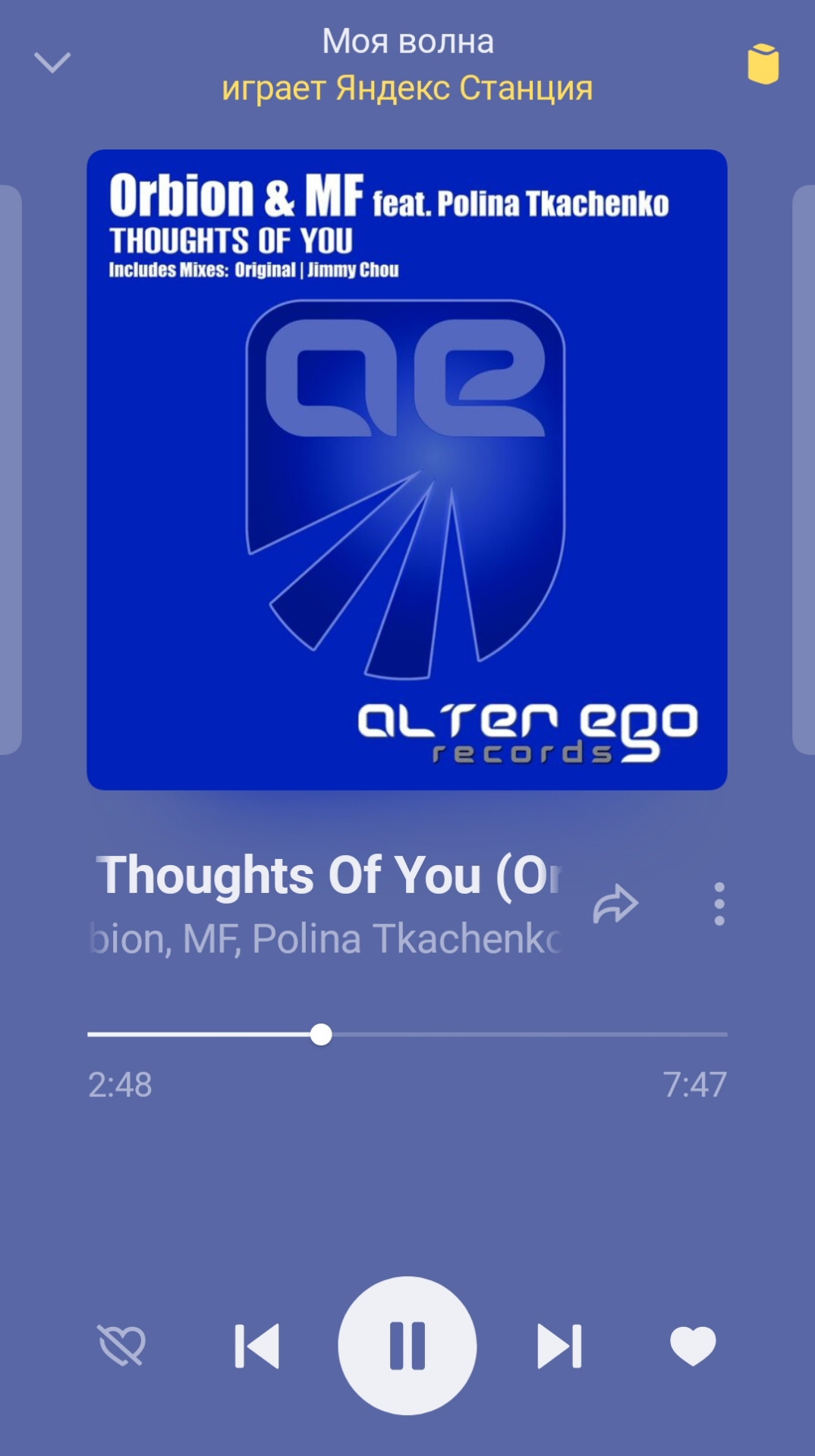815x1456 pixels.
Task: Share the track Thoughts Of You
Action: pos(615,904)
